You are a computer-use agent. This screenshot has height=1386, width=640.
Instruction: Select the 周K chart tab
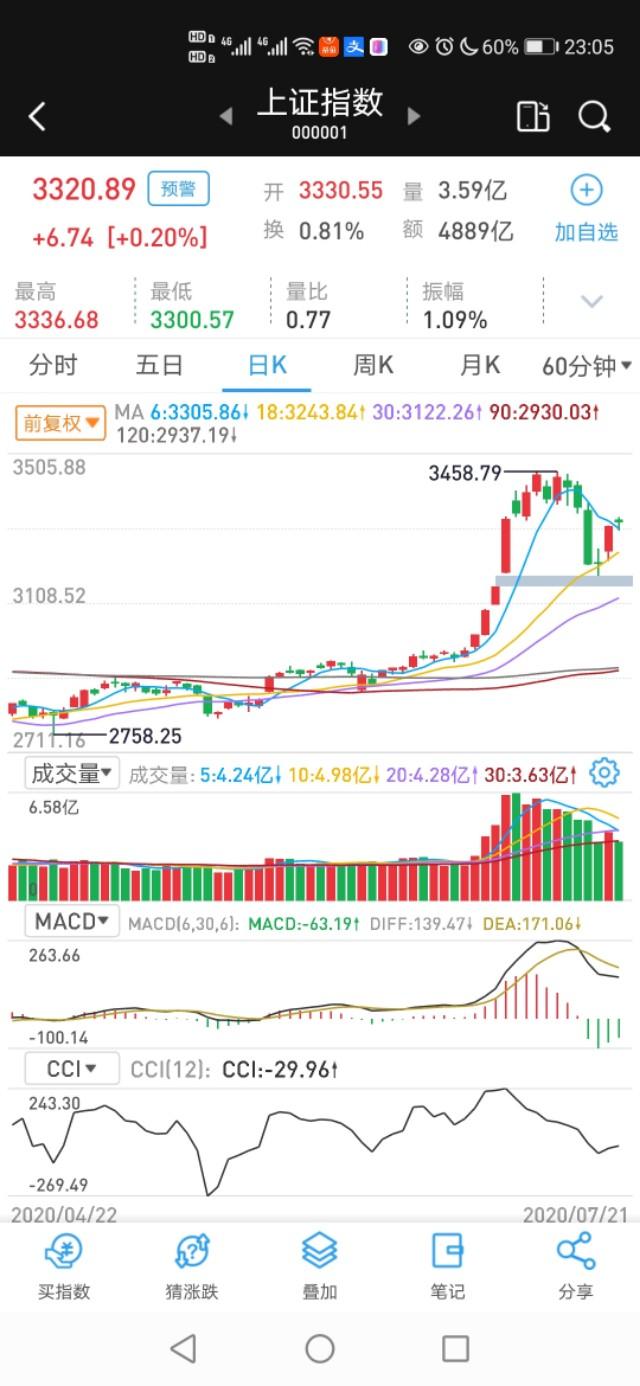372,365
